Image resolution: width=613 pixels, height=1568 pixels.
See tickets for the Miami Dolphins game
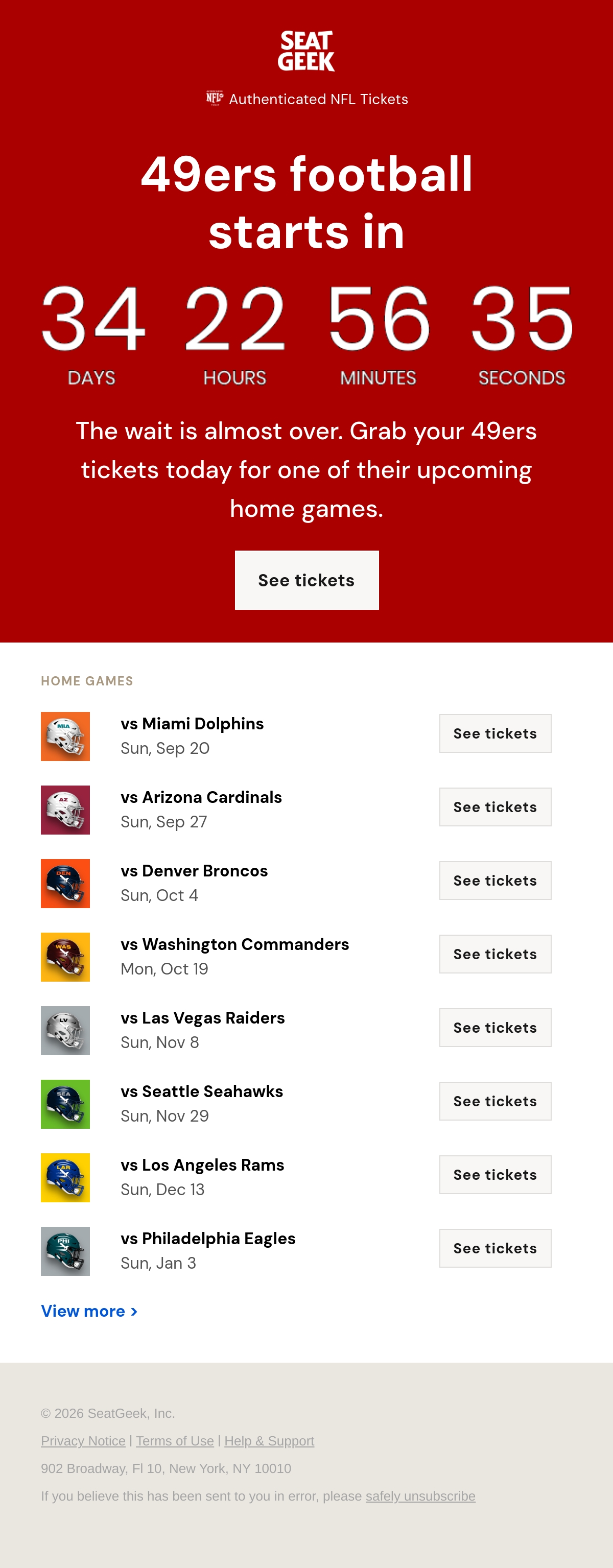[x=496, y=733]
